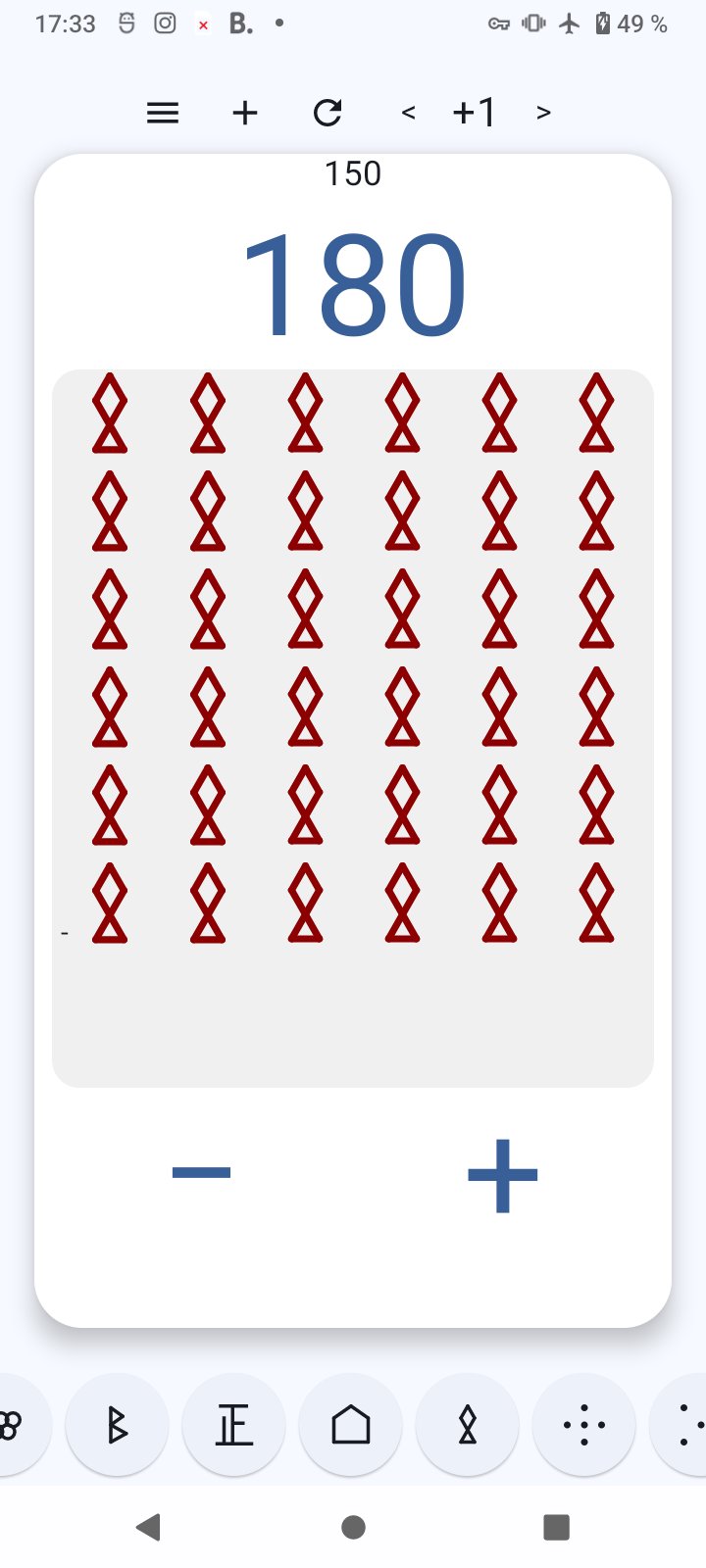Decrease the count with the large minus button
This screenshot has width=706, height=1568.
pyautogui.click(x=201, y=1172)
